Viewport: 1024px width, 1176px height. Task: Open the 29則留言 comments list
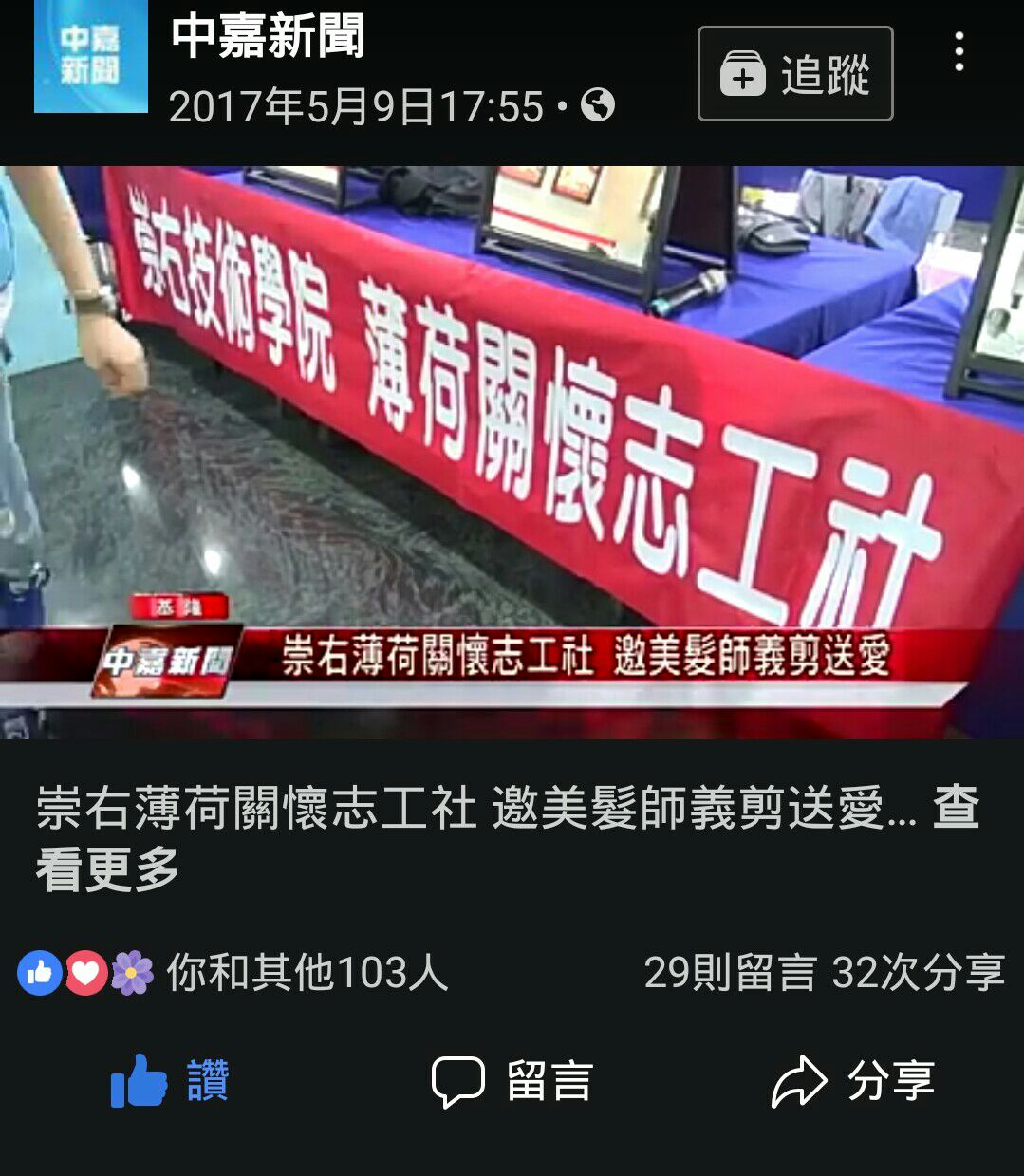[729, 973]
